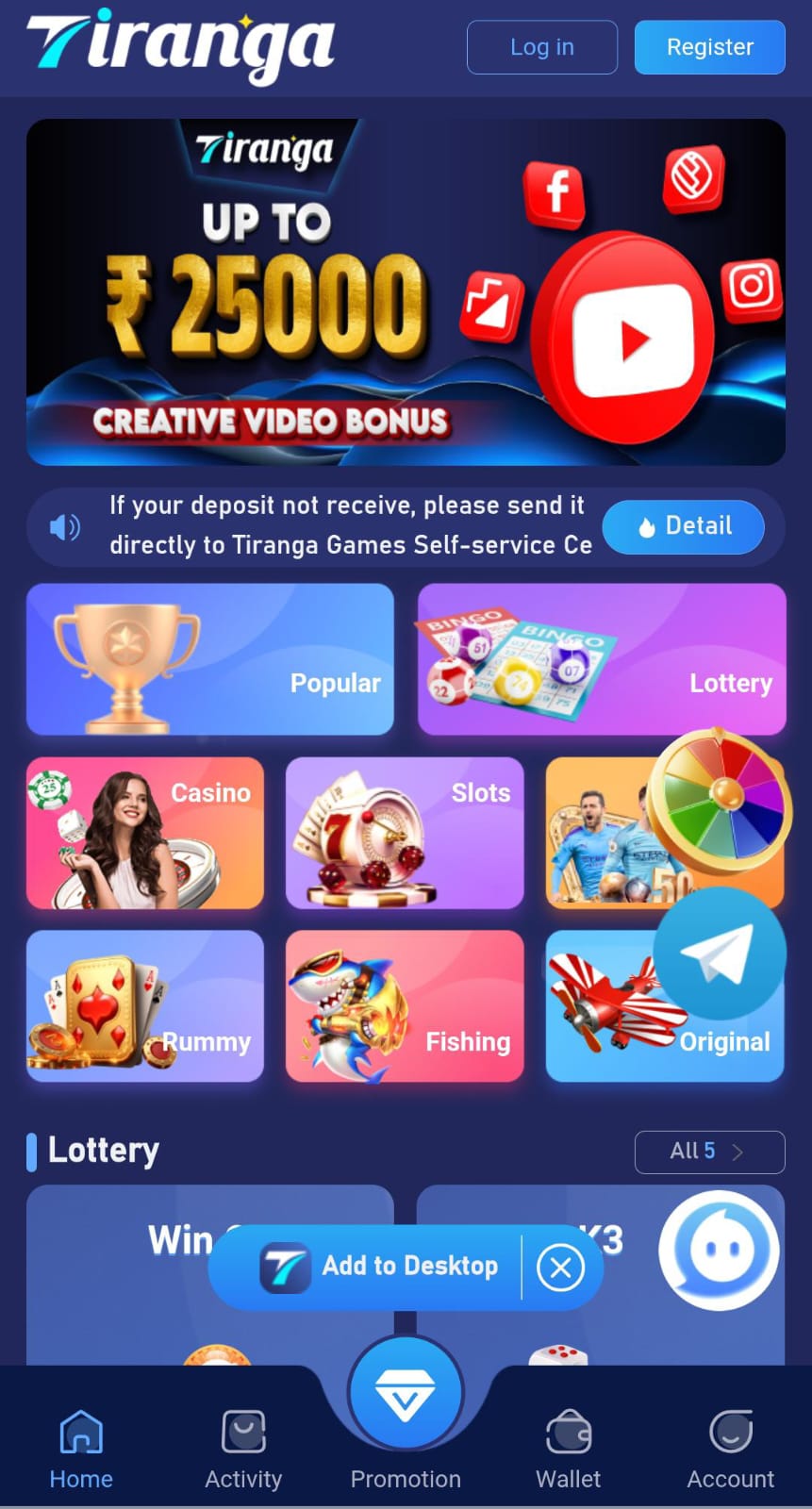
Task: Select the Lottery category card
Action: point(601,659)
